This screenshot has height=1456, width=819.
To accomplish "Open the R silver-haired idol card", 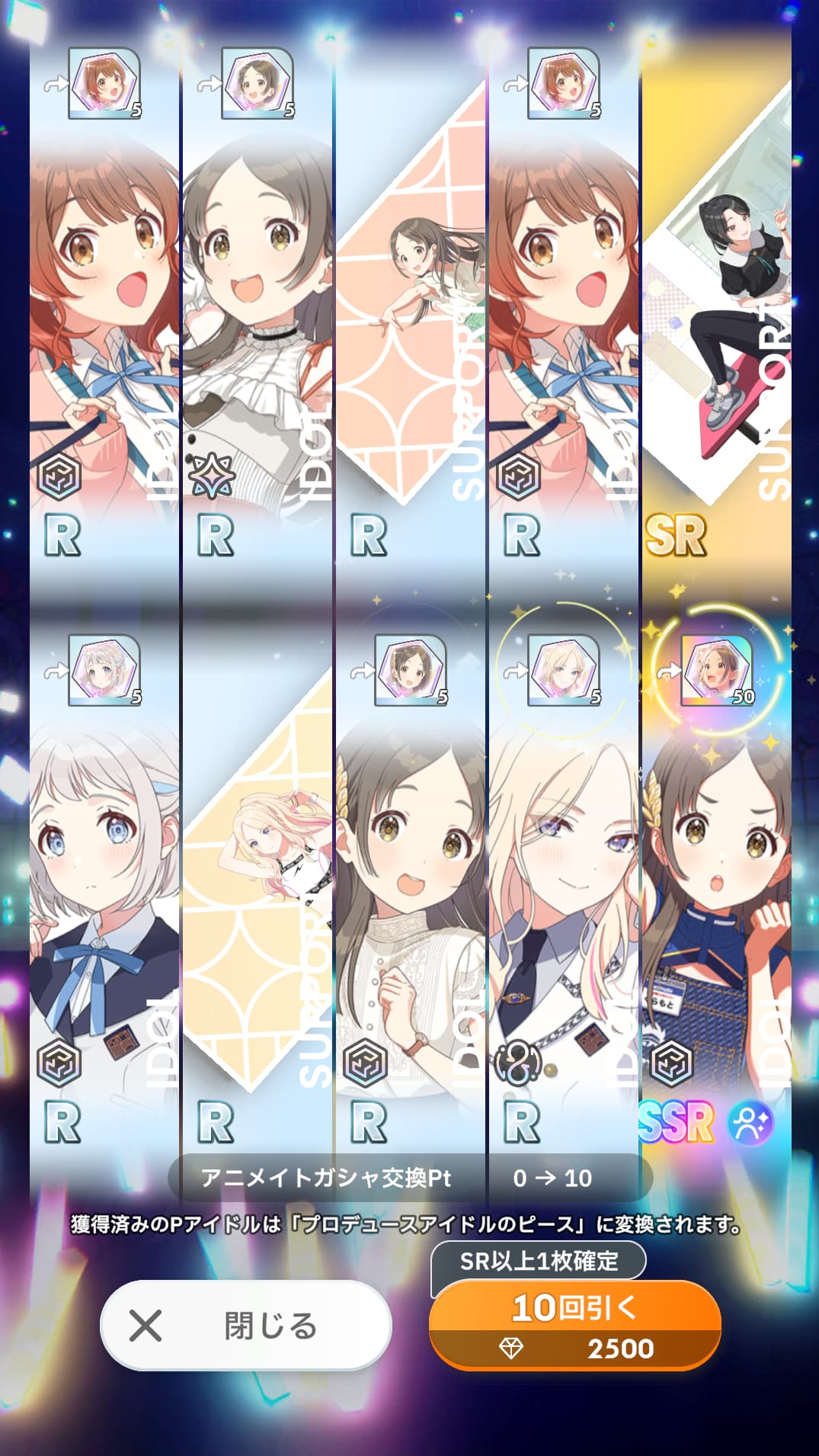I will click(104, 884).
